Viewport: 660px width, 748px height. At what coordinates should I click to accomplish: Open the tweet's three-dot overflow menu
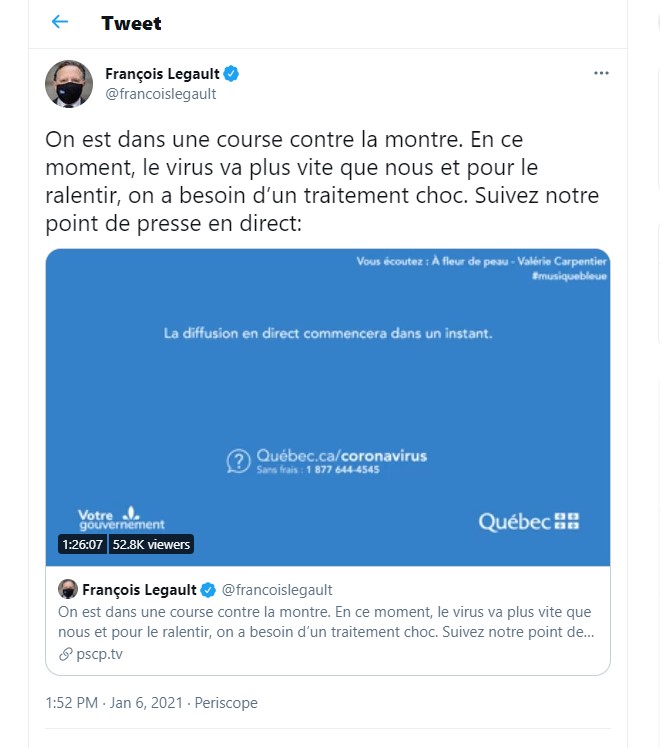pyautogui.click(x=601, y=73)
